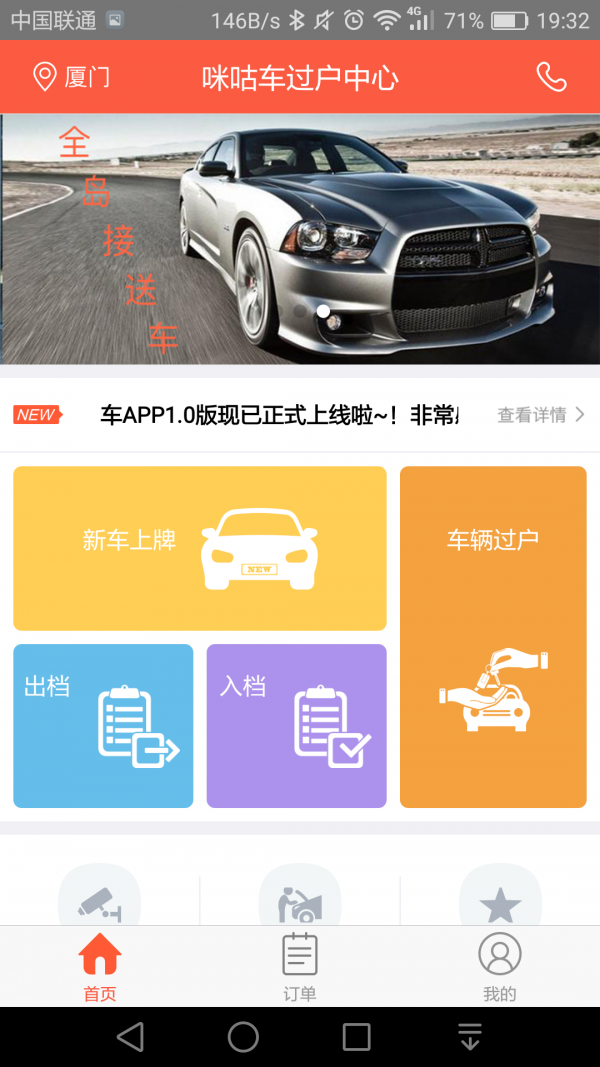Switch to the 首页 tab
600x1067 pixels.
(100, 967)
